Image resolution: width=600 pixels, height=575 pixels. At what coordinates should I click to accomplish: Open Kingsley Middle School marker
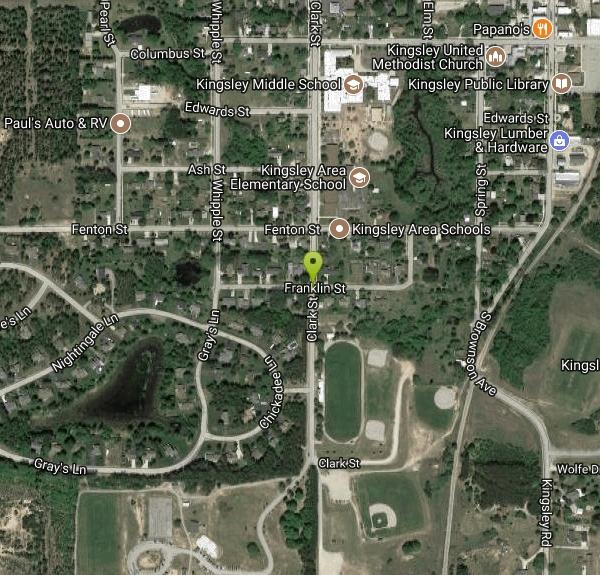click(353, 85)
